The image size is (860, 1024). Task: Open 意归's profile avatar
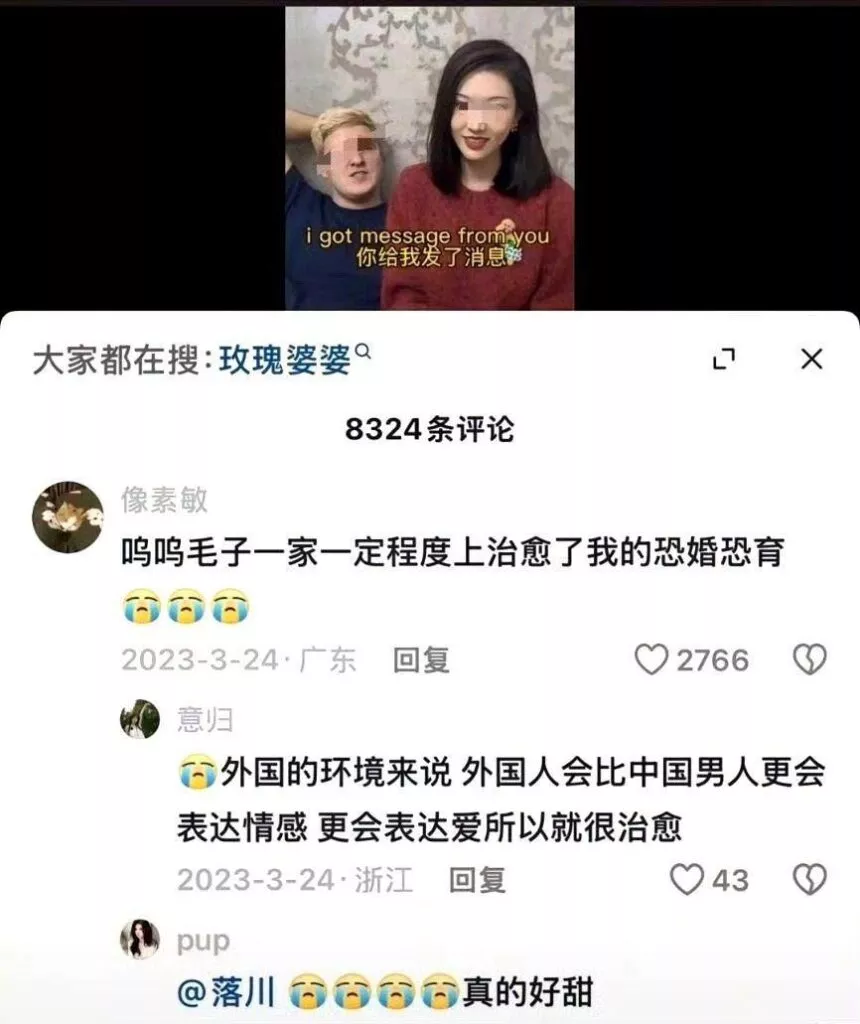(x=140, y=719)
